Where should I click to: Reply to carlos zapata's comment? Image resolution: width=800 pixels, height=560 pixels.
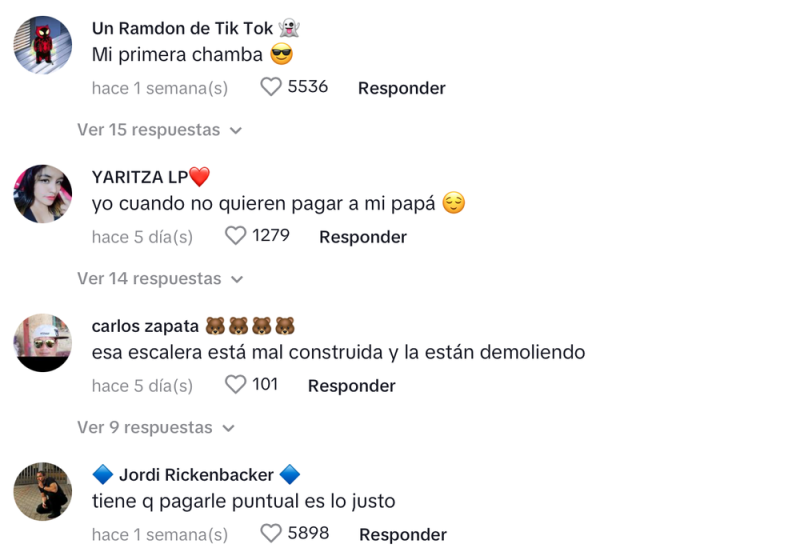point(351,385)
